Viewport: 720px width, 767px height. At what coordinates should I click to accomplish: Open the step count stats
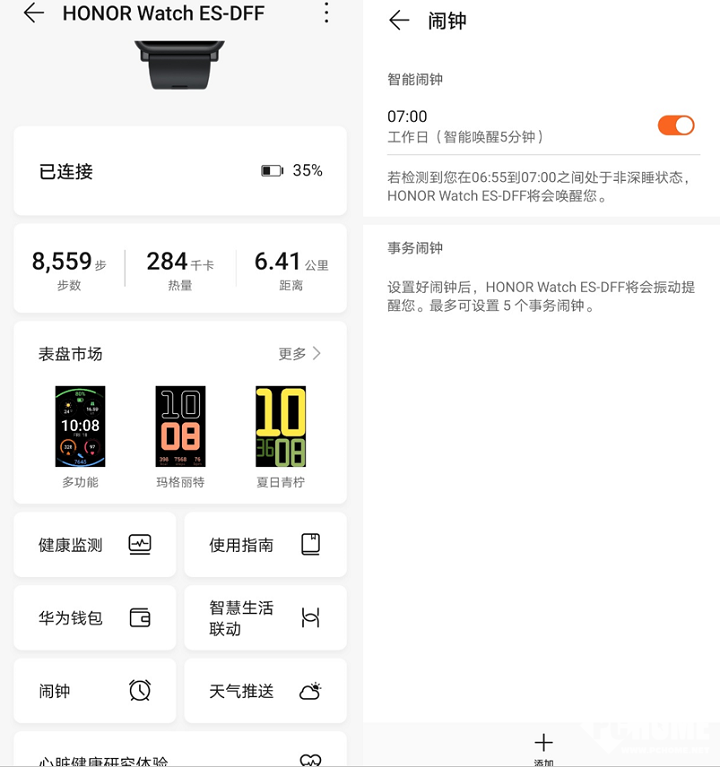[x=69, y=269]
